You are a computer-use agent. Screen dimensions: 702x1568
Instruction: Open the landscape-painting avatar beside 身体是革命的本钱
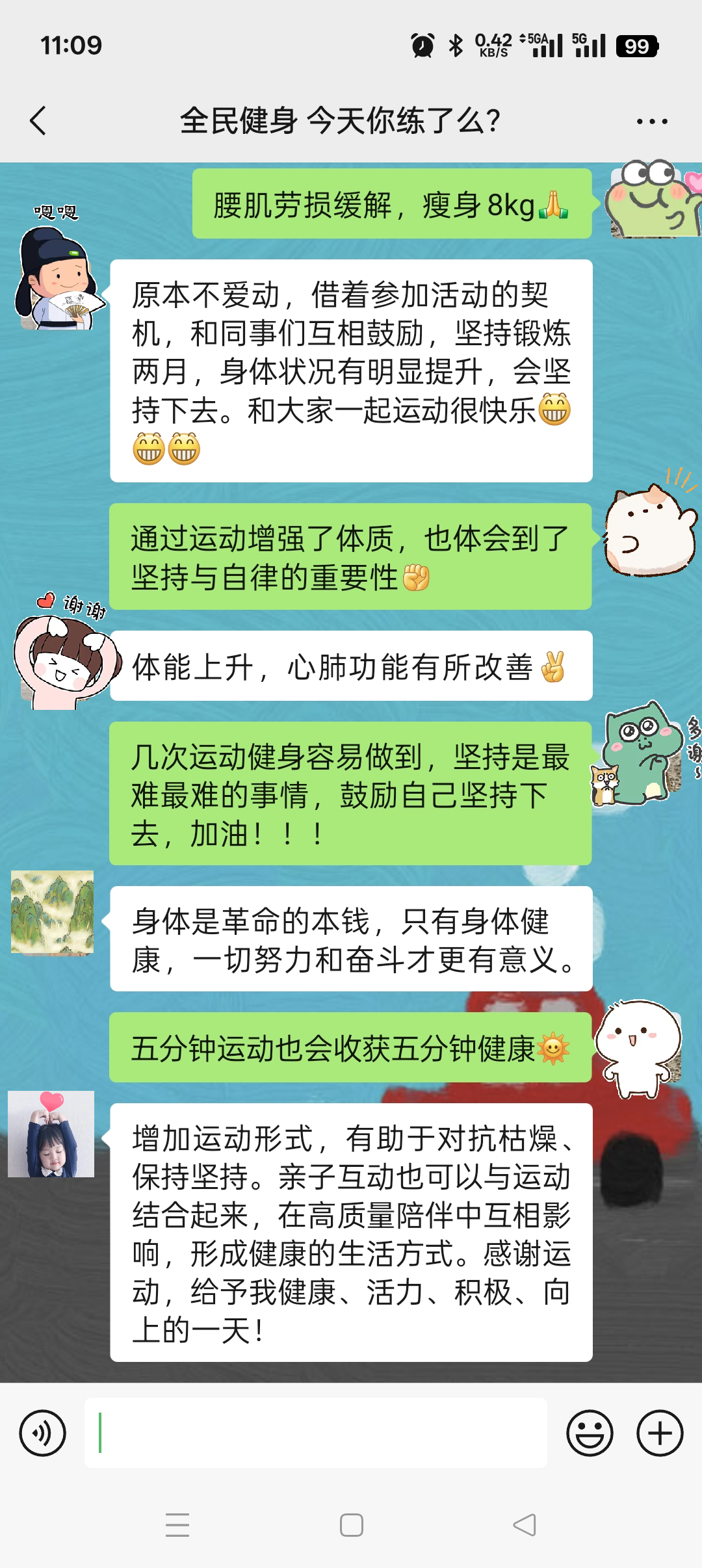pos(52,911)
